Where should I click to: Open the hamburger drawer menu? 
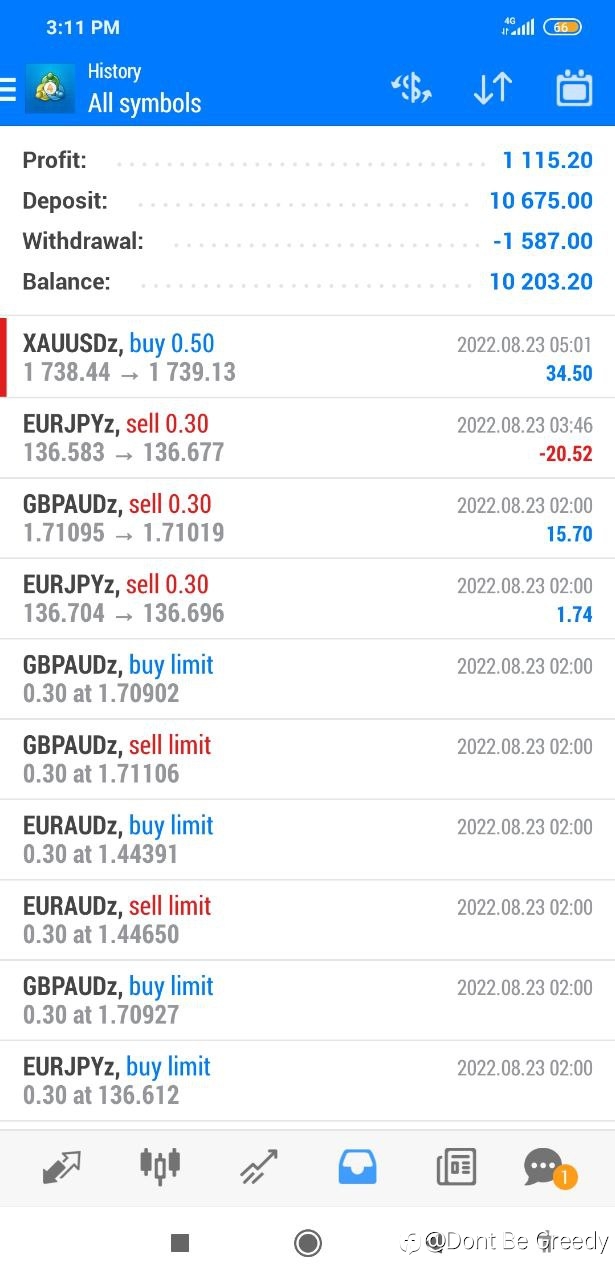8,89
